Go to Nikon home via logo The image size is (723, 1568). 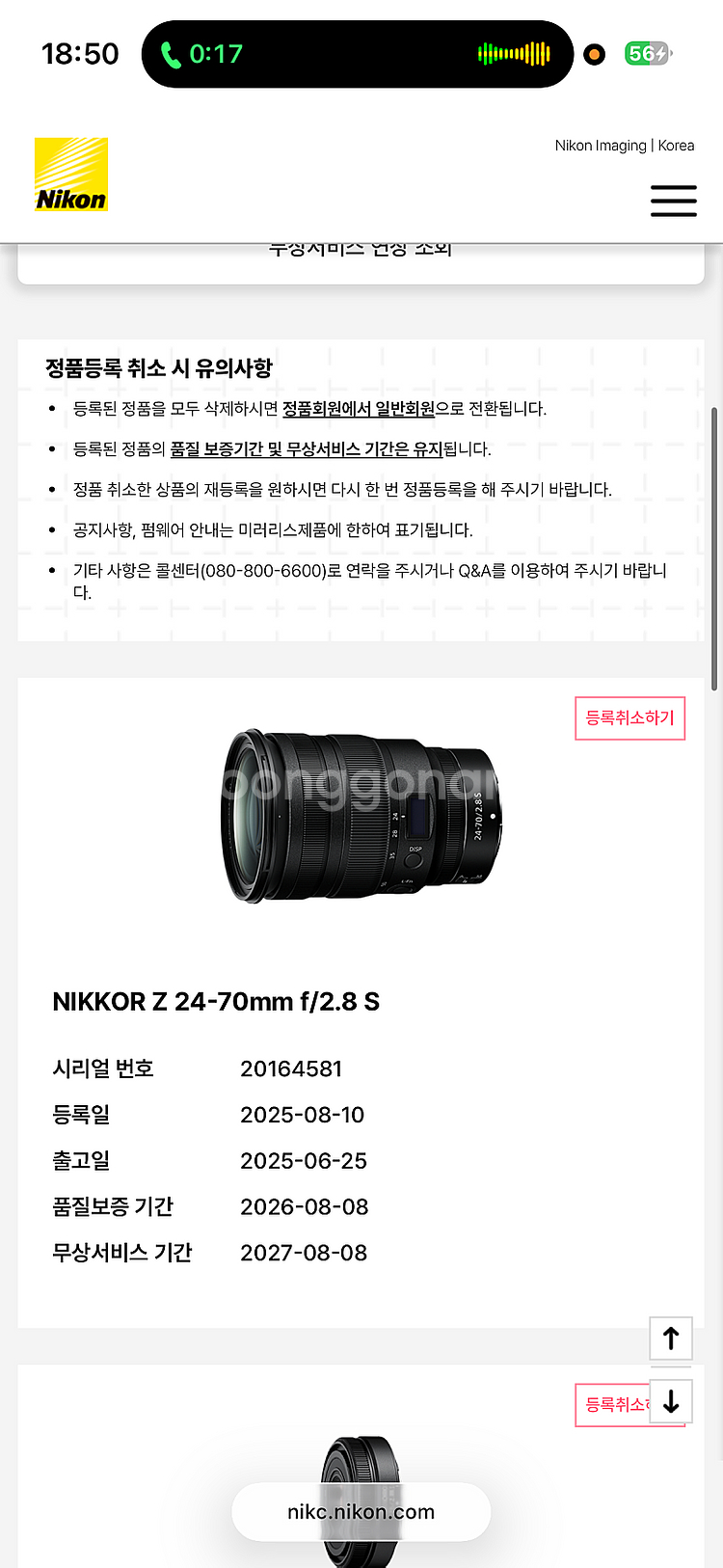[71, 175]
